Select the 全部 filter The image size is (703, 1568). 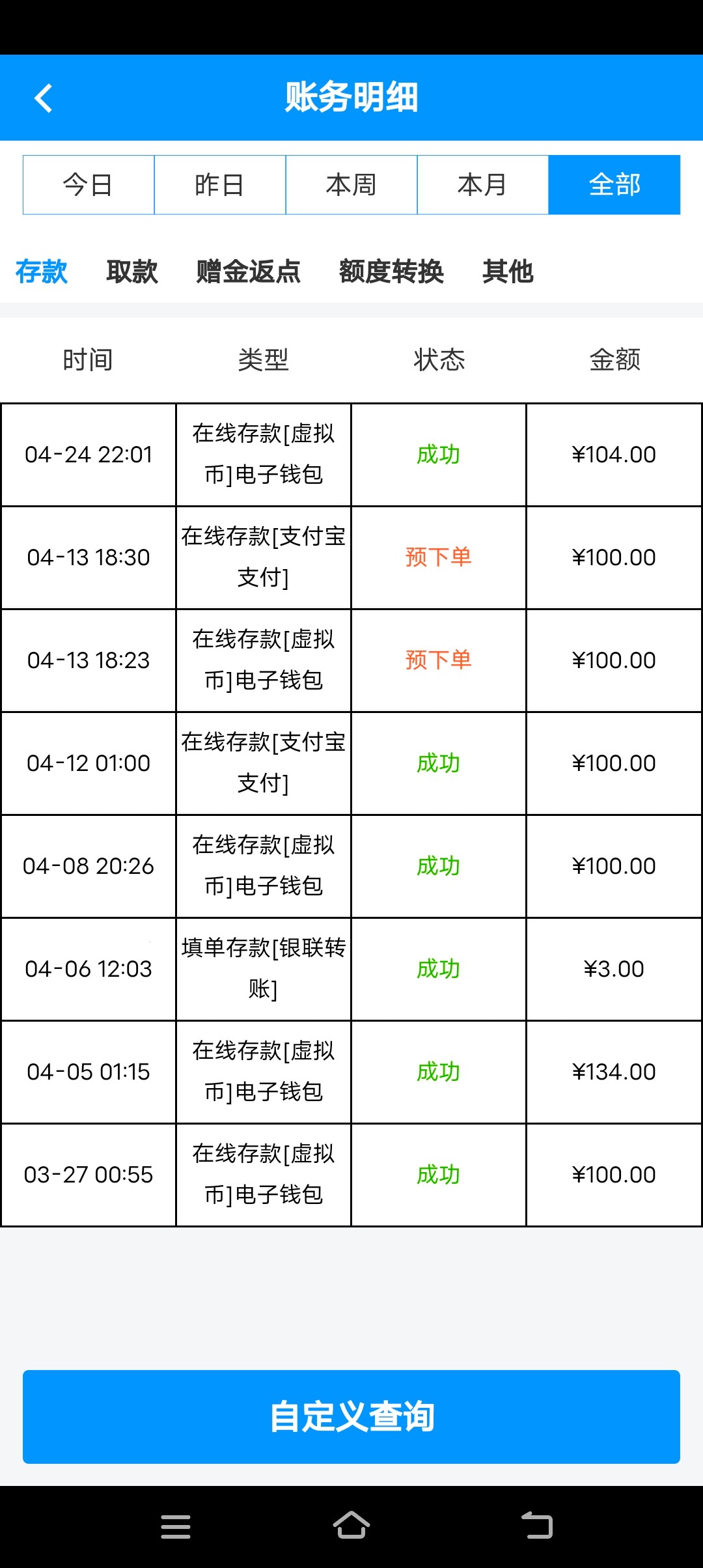(x=614, y=185)
